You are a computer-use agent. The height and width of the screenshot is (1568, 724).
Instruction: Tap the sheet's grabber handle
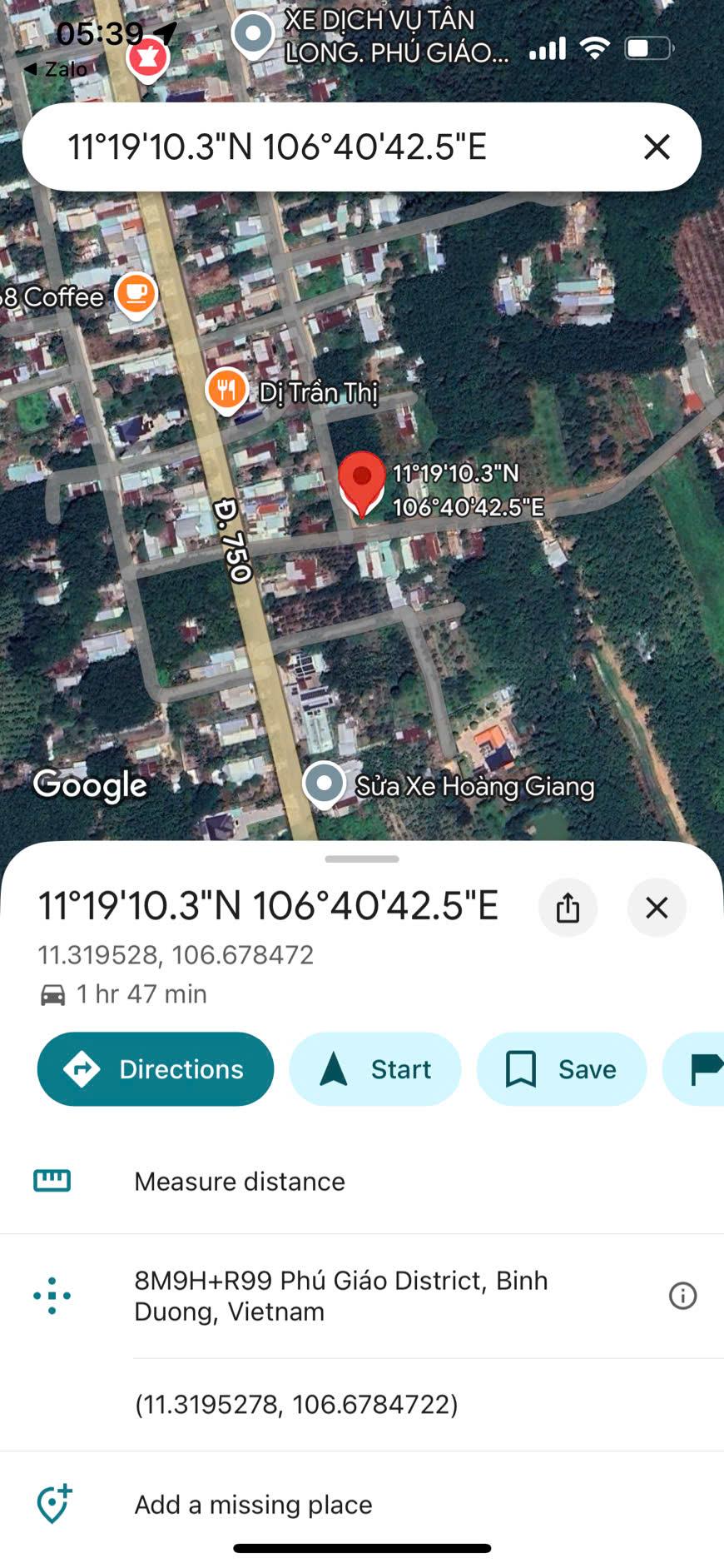tap(362, 859)
